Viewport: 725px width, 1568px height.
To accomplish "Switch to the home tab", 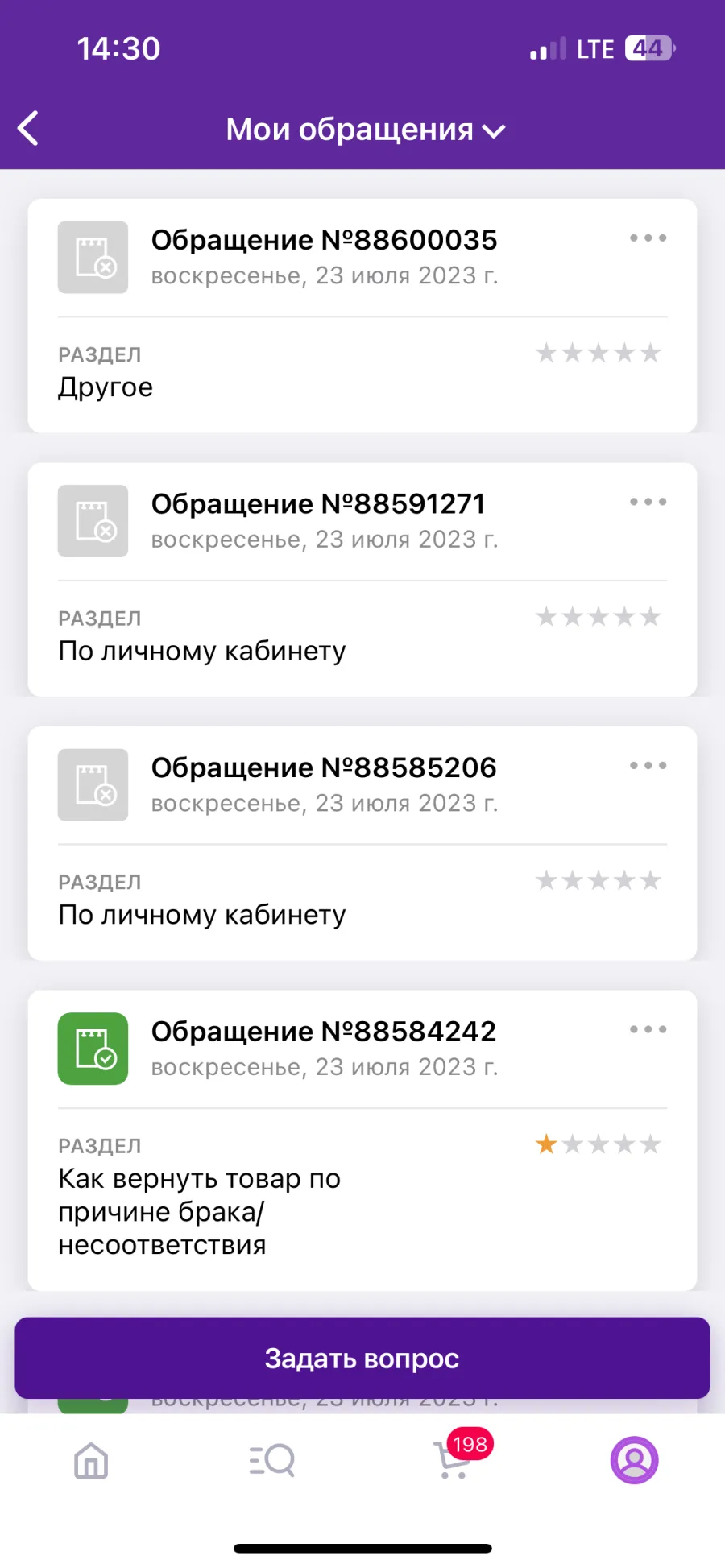I will 91,1460.
